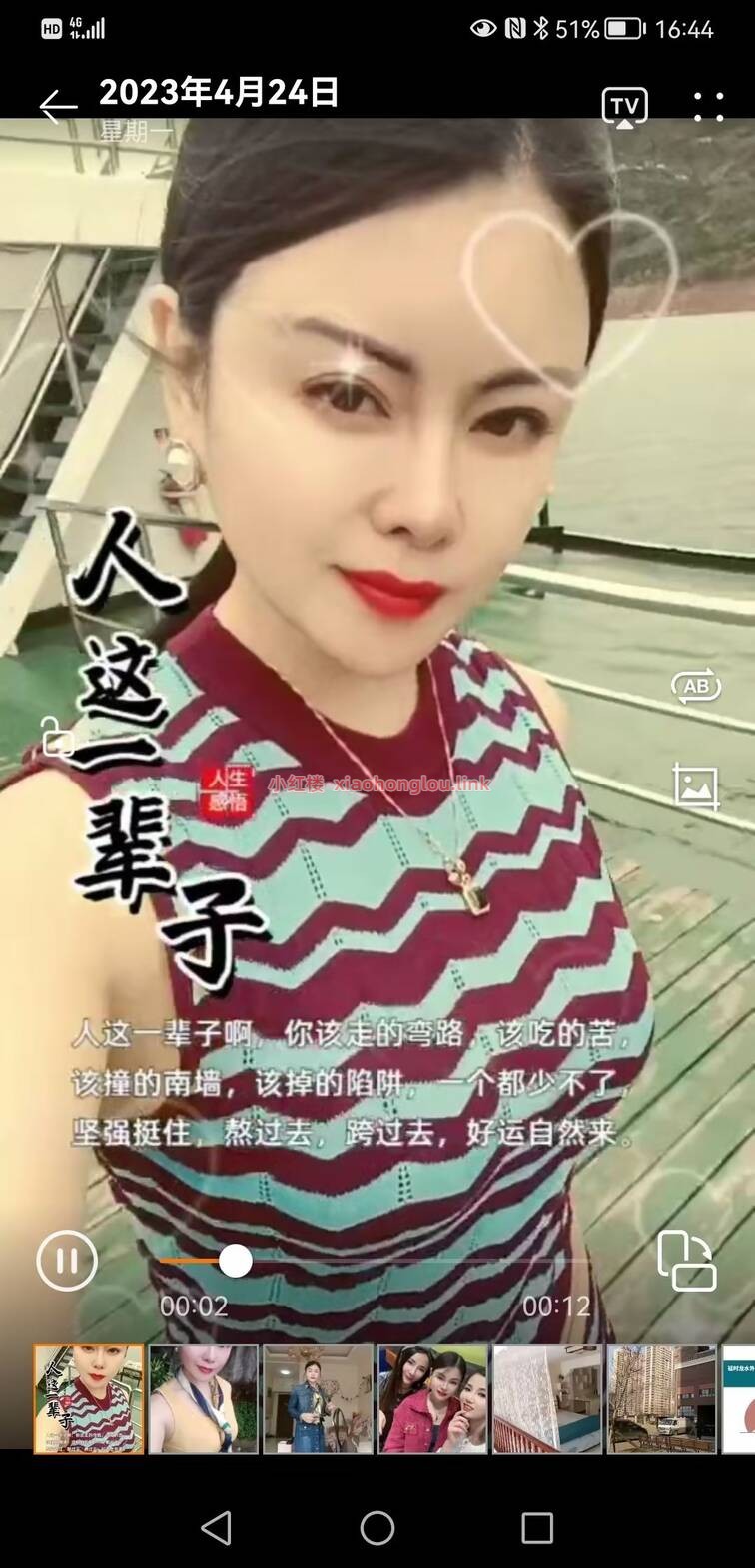
Task: Tap the video progress slider
Action: tap(236, 1261)
